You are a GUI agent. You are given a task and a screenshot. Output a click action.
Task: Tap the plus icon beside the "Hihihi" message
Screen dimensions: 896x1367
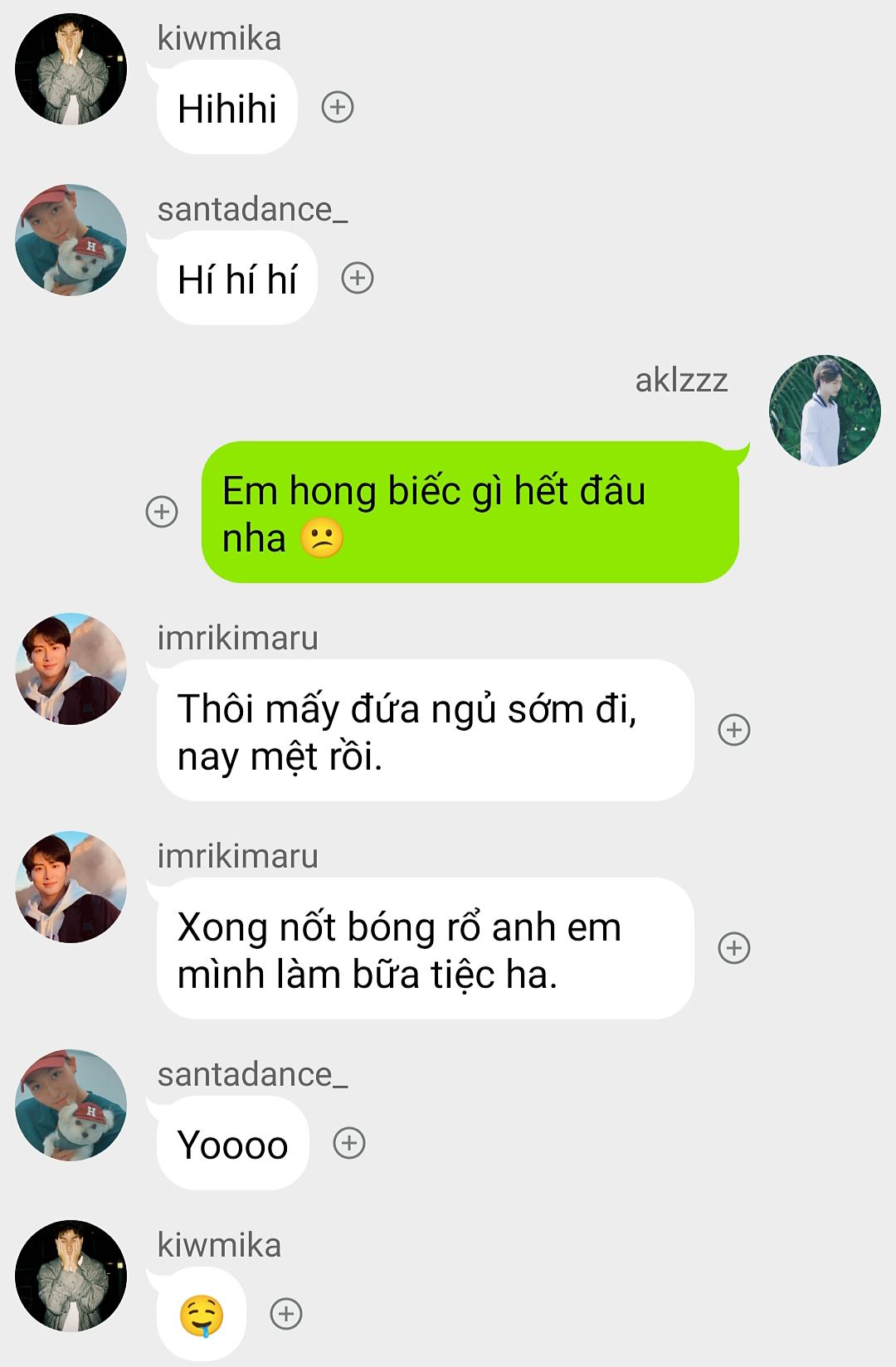click(x=338, y=107)
